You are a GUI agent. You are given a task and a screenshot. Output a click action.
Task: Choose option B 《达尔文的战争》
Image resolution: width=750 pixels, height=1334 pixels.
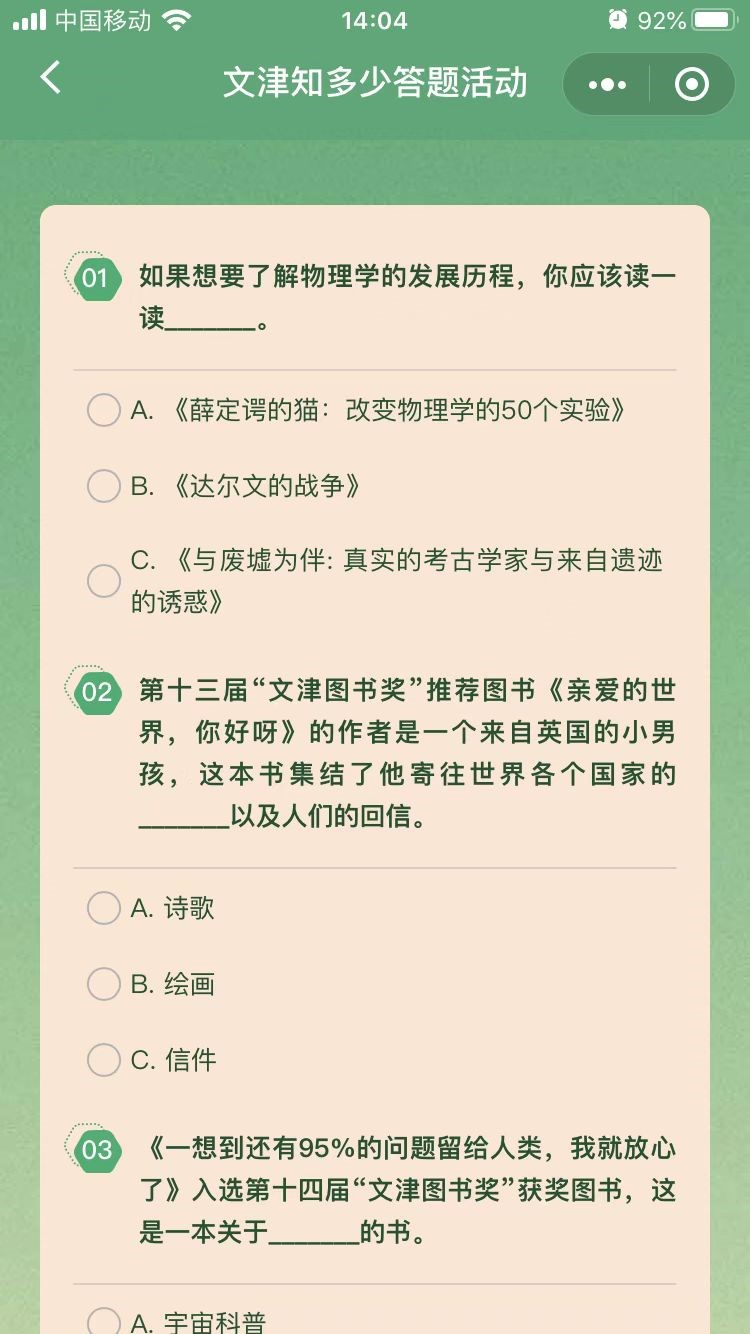104,486
